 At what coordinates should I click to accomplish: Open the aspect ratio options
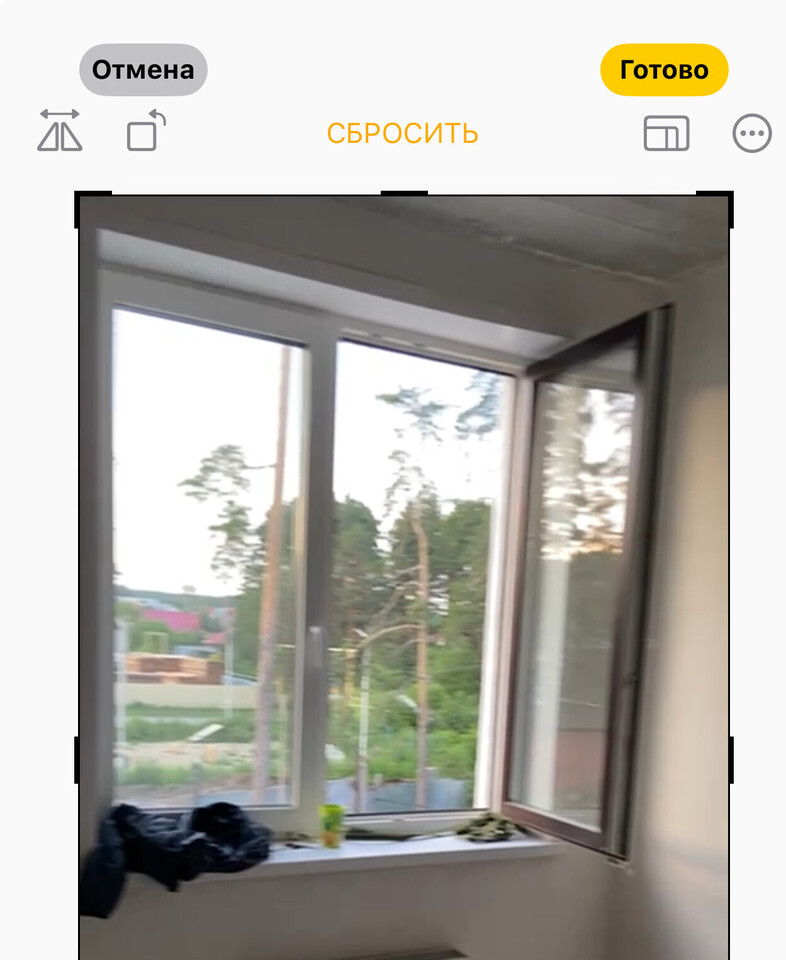click(666, 133)
